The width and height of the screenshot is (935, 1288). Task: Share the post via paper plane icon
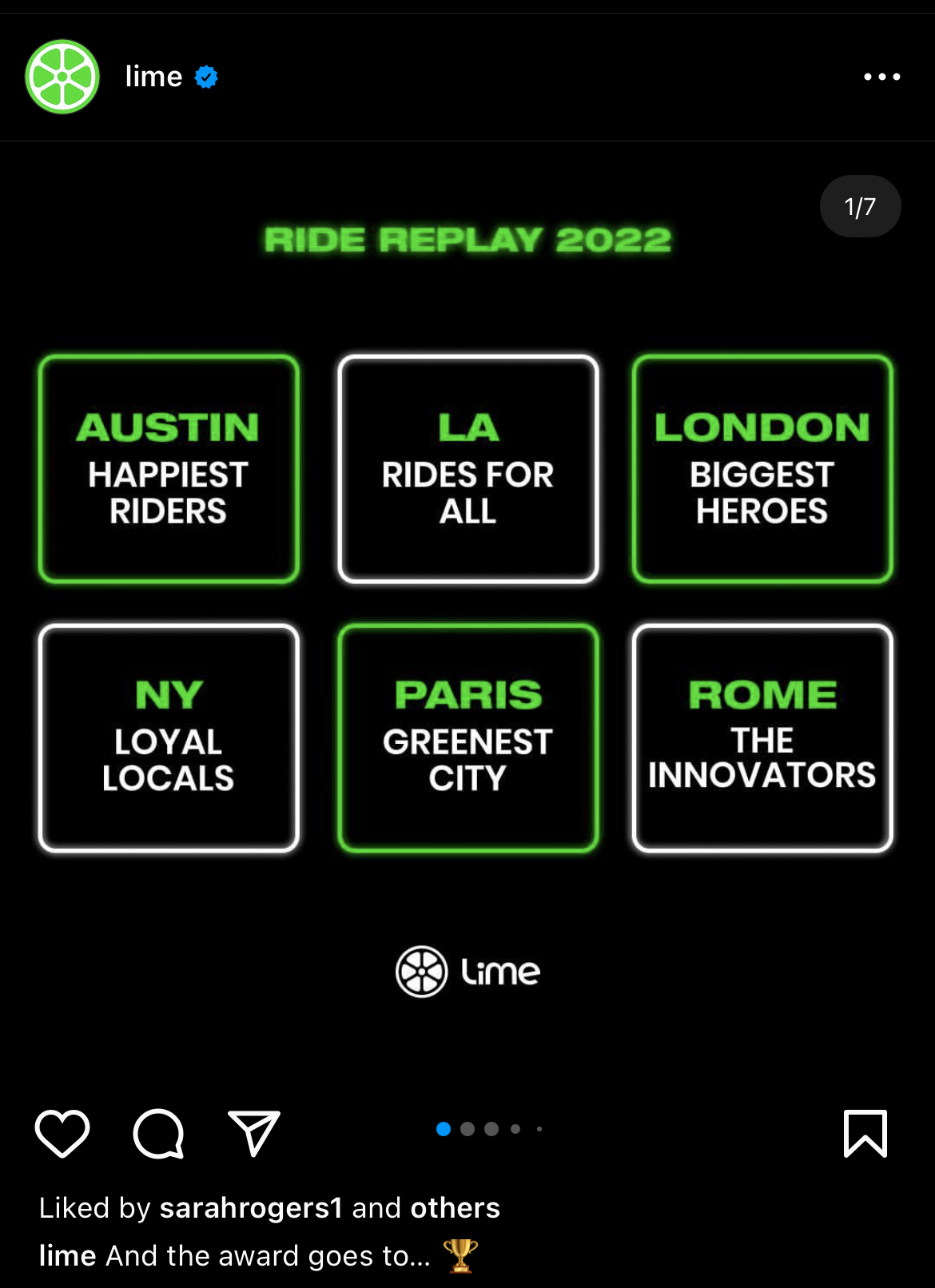pyautogui.click(x=254, y=1133)
